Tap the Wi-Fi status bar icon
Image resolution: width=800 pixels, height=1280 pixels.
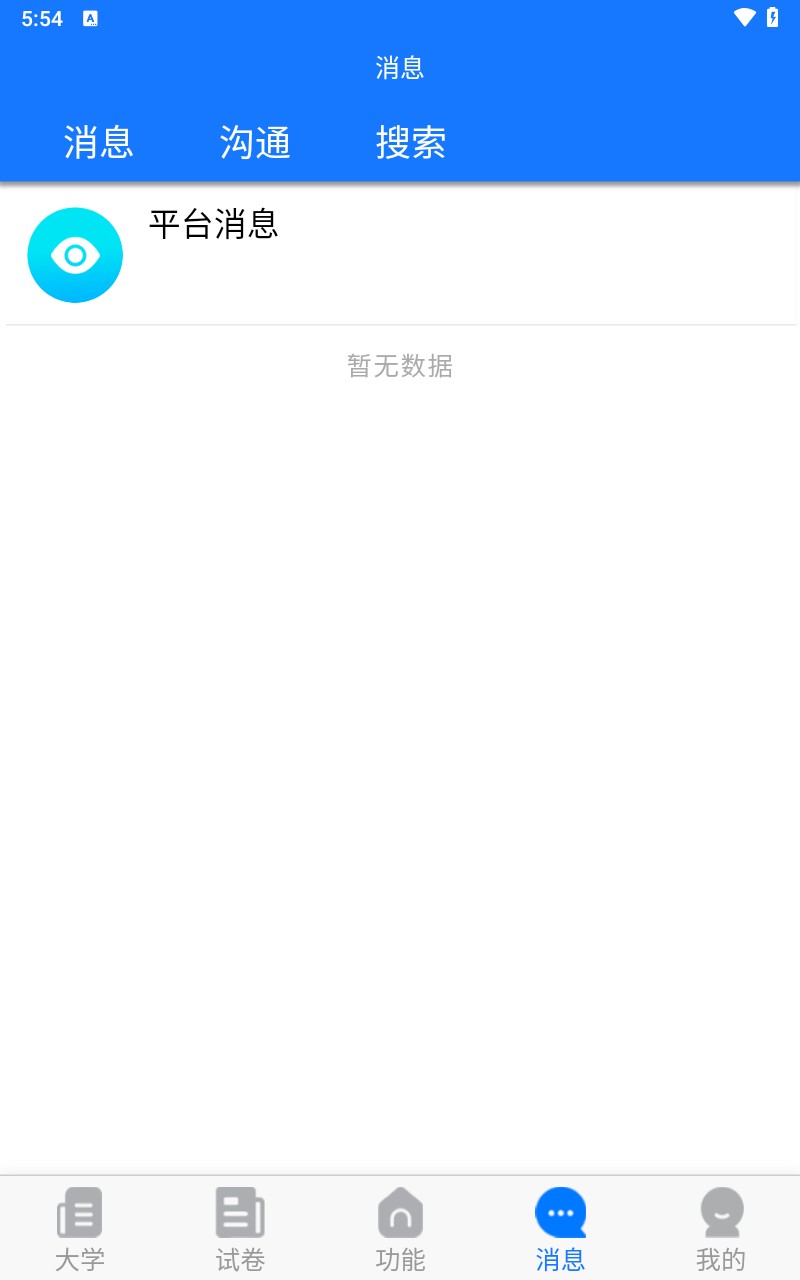click(x=741, y=16)
